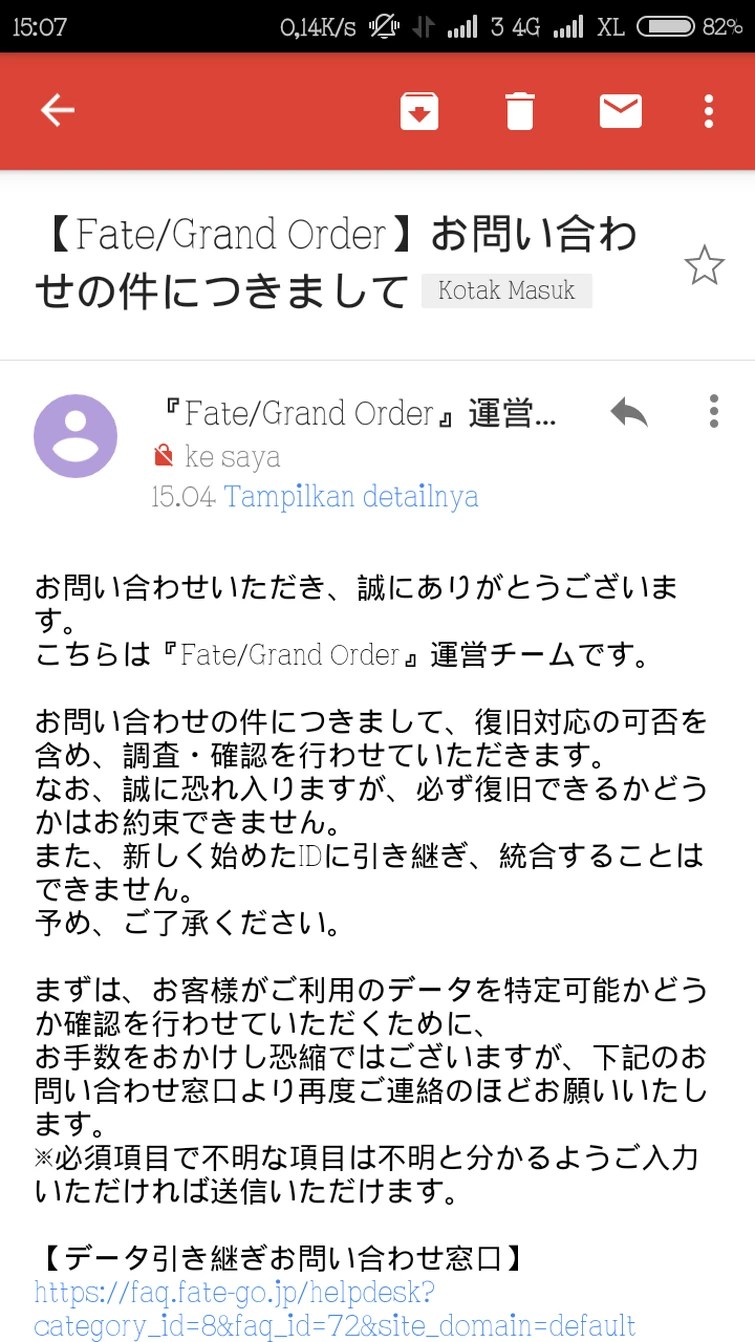Reply to the sender with the arrow

(x=629, y=412)
